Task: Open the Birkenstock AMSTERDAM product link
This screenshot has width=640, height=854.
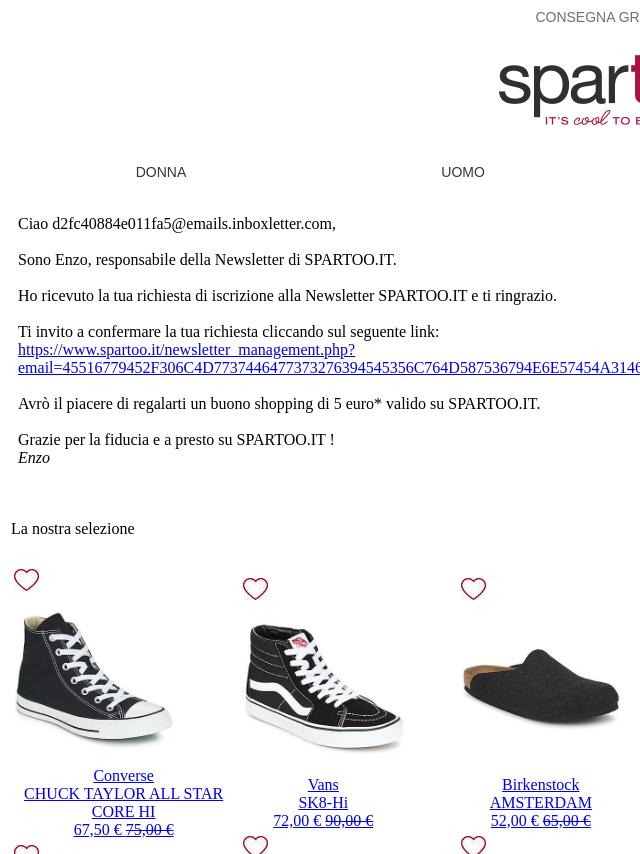Action: point(540,802)
